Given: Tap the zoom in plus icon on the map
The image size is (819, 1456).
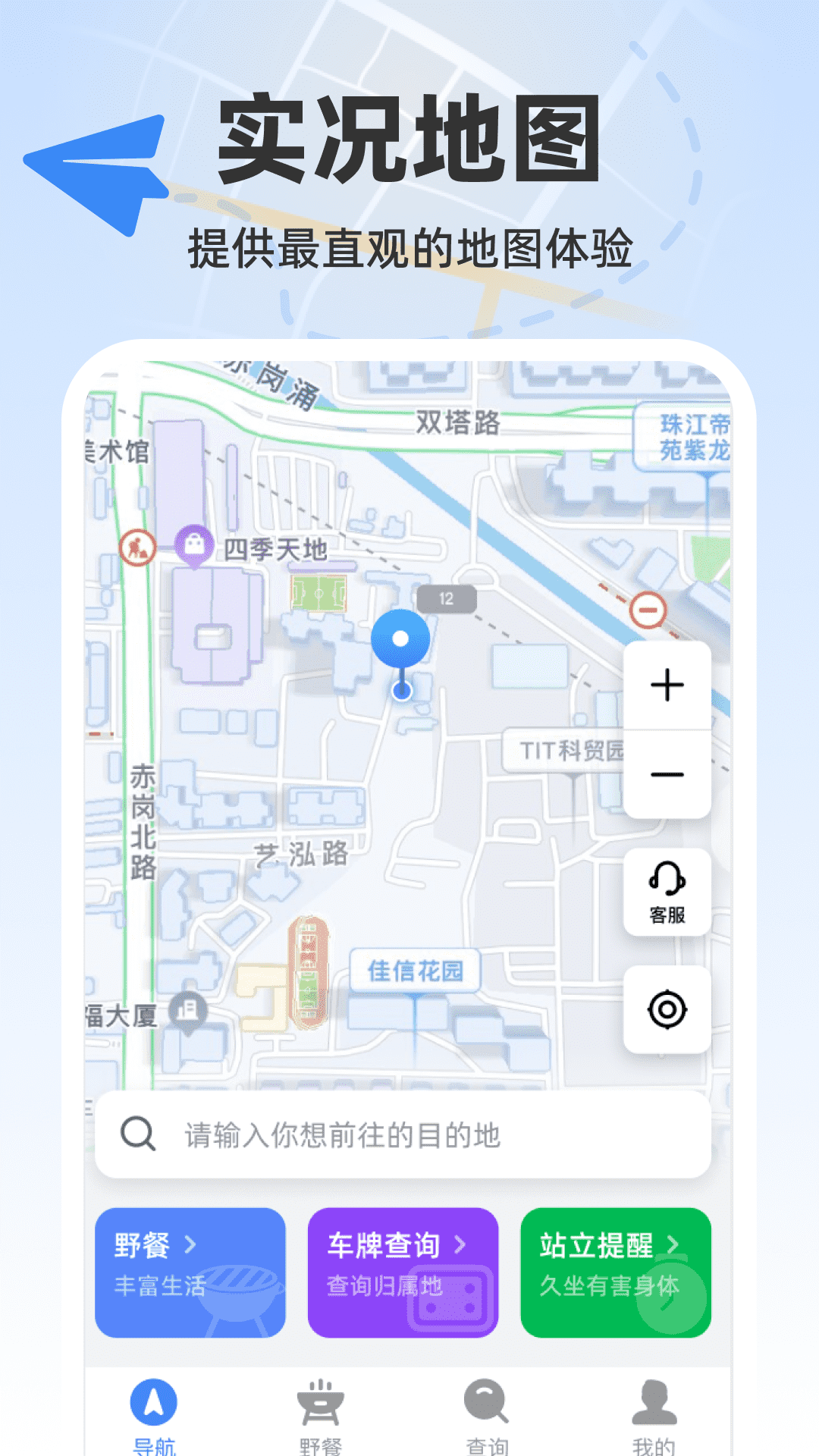Looking at the screenshot, I should (x=667, y=685).
